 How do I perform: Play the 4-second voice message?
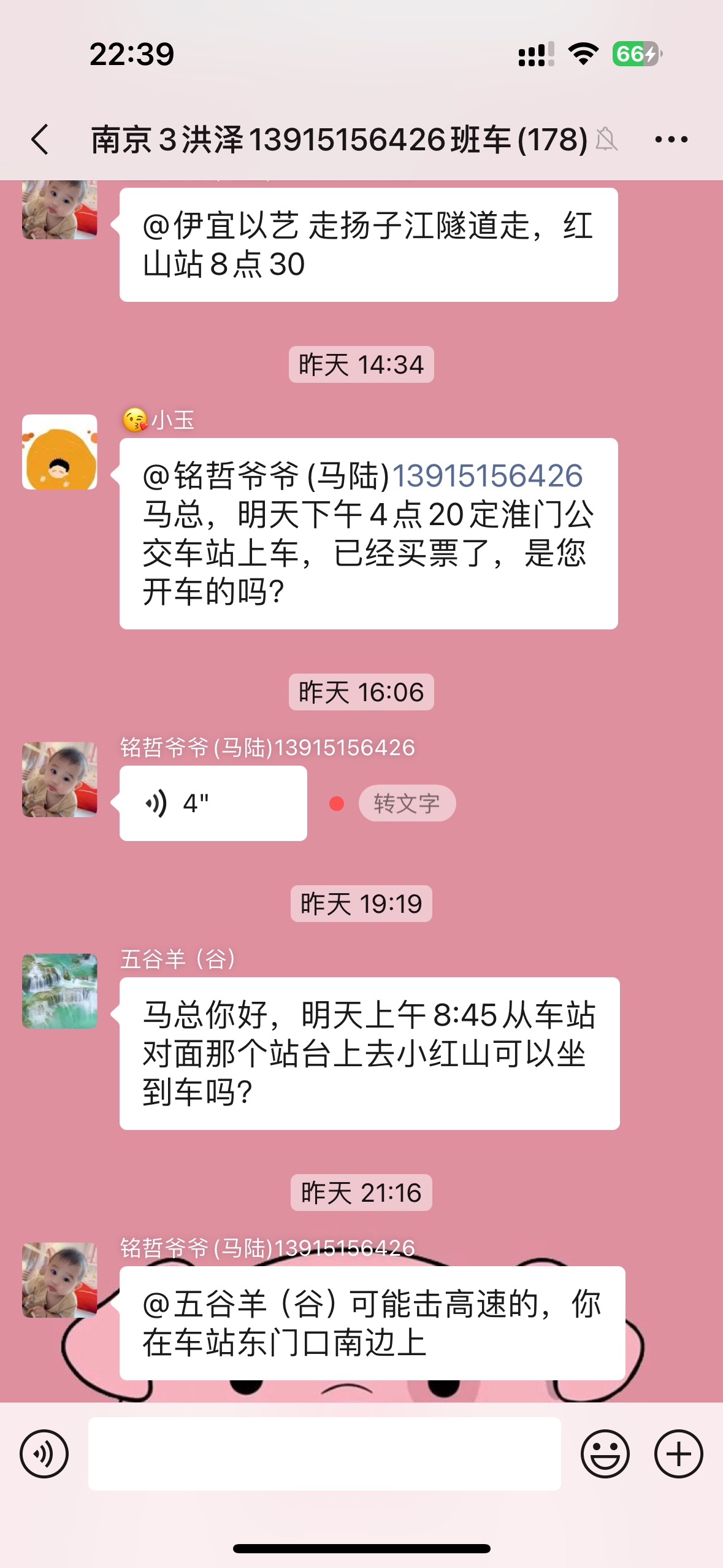pos(212,803)
